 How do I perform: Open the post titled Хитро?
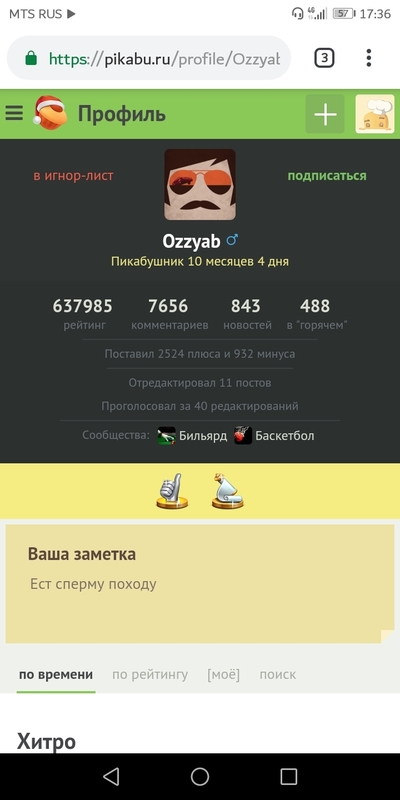46,741
